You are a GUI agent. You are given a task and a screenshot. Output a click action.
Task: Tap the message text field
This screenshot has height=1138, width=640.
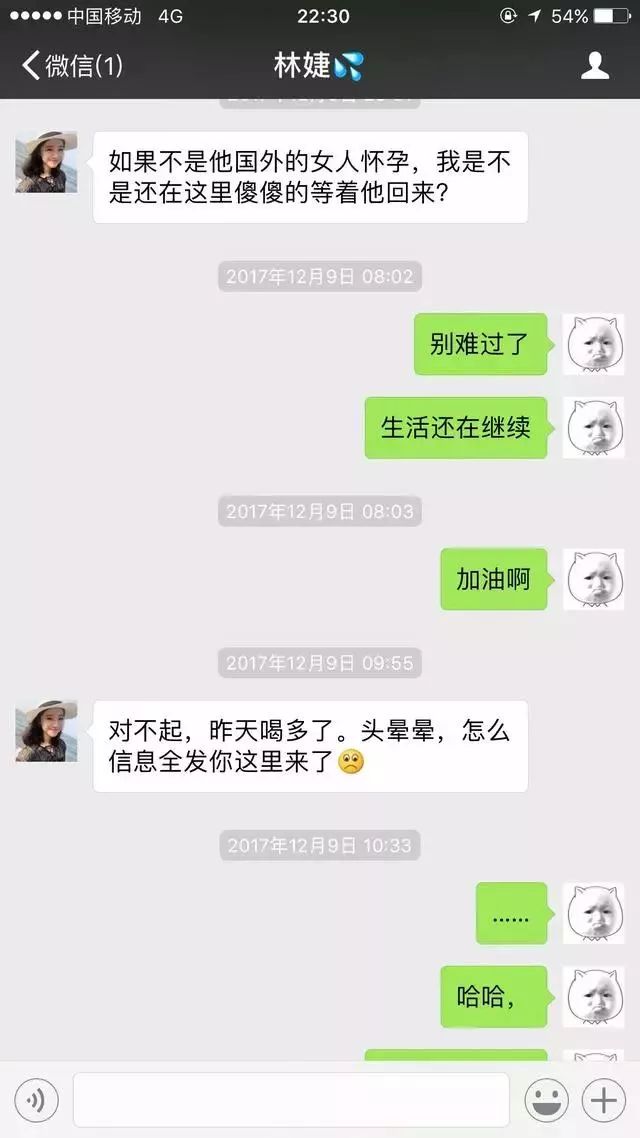click(x=291, y=1100)
